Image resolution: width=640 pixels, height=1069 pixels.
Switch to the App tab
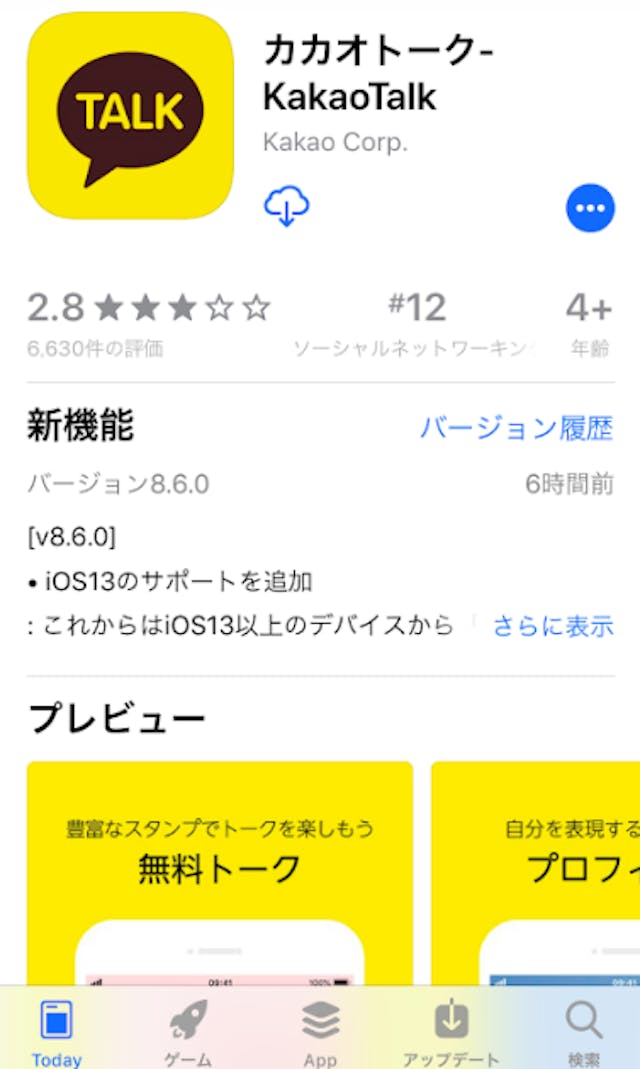coord(320,1032)
